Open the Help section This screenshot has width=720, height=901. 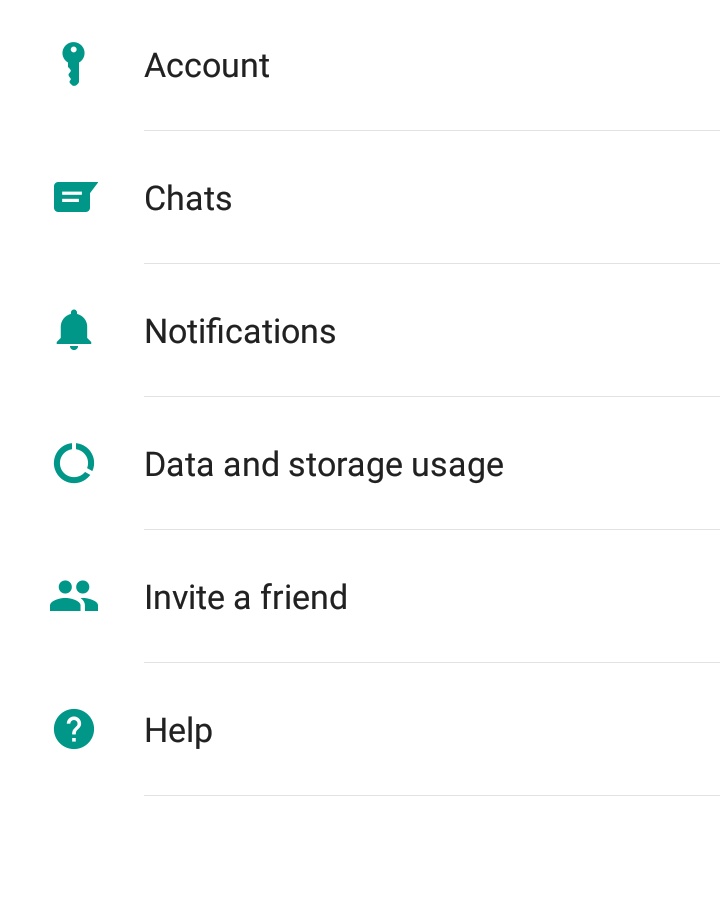pos(178,731)
